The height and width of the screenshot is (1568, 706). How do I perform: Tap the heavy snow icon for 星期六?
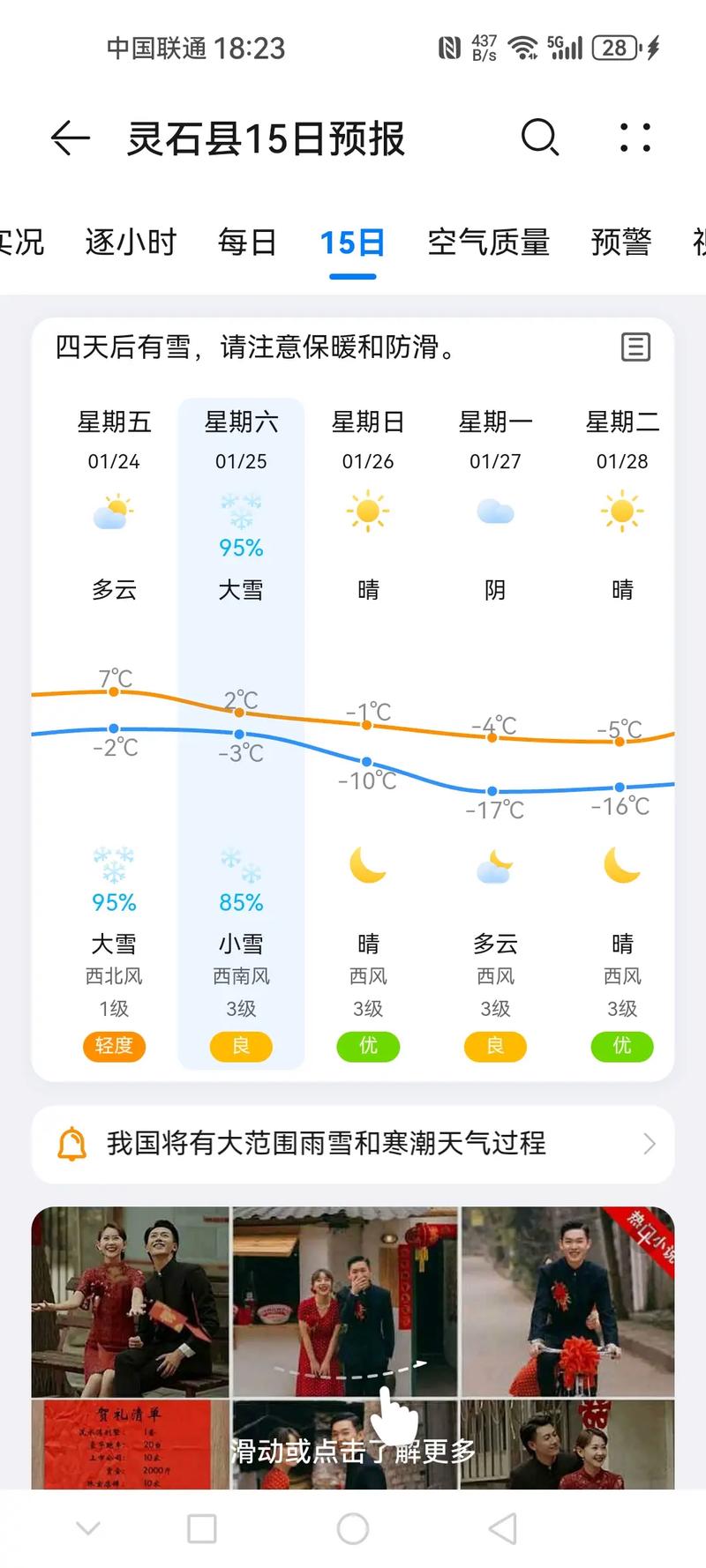click(241, 509)
